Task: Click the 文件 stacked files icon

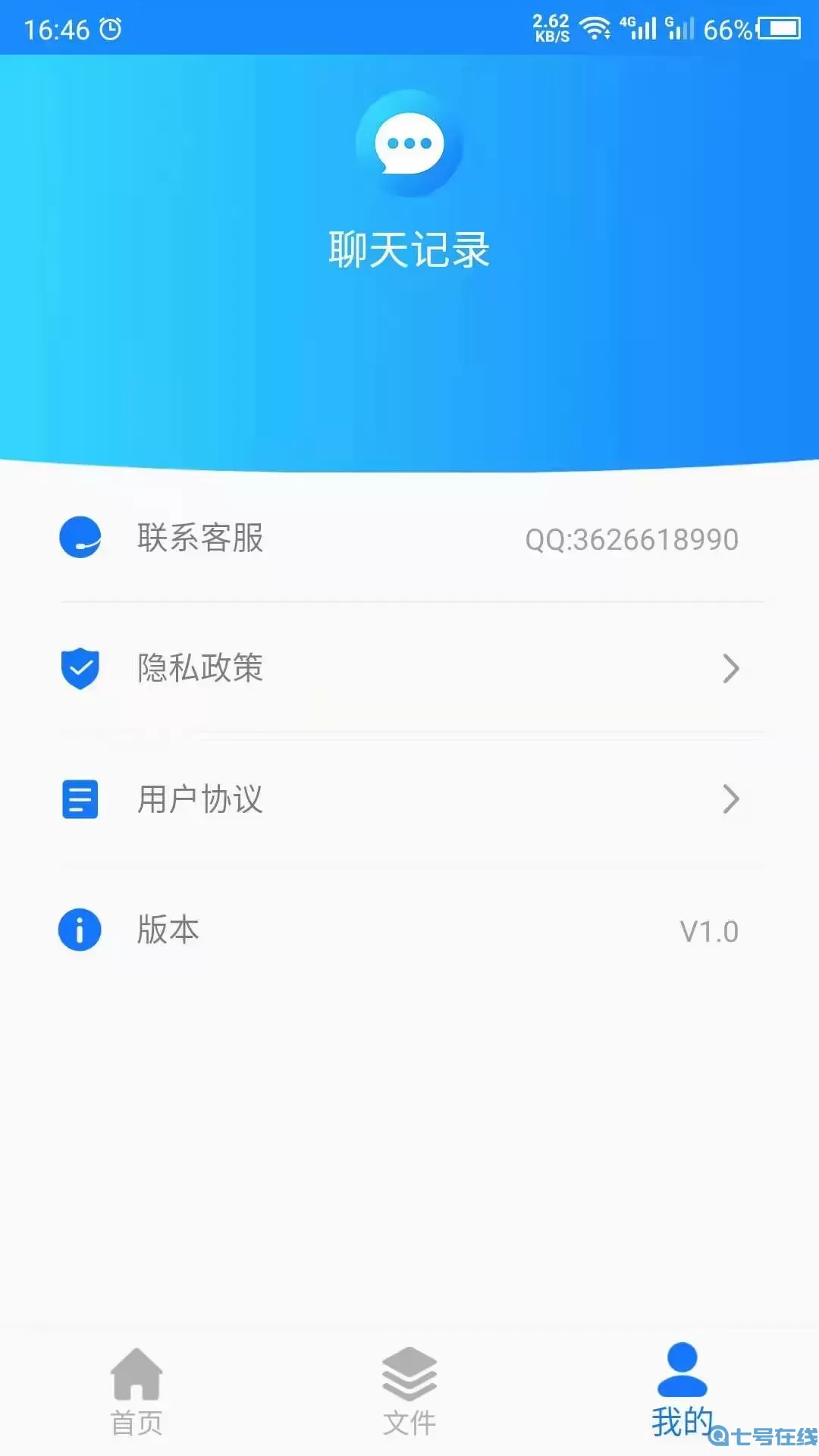Action: [409, 1374]
